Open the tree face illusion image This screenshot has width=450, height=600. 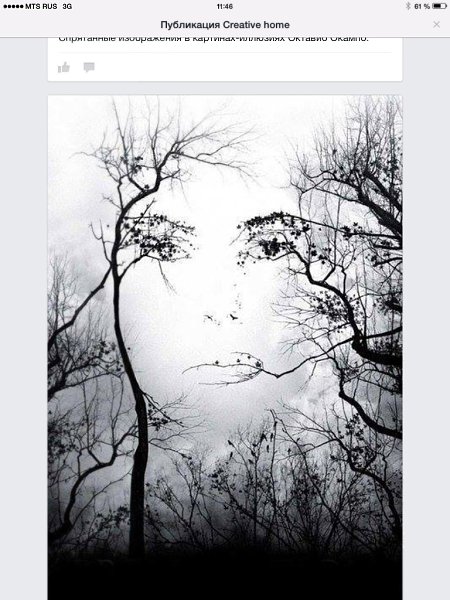pyautogui.click(x=225, y=347)
